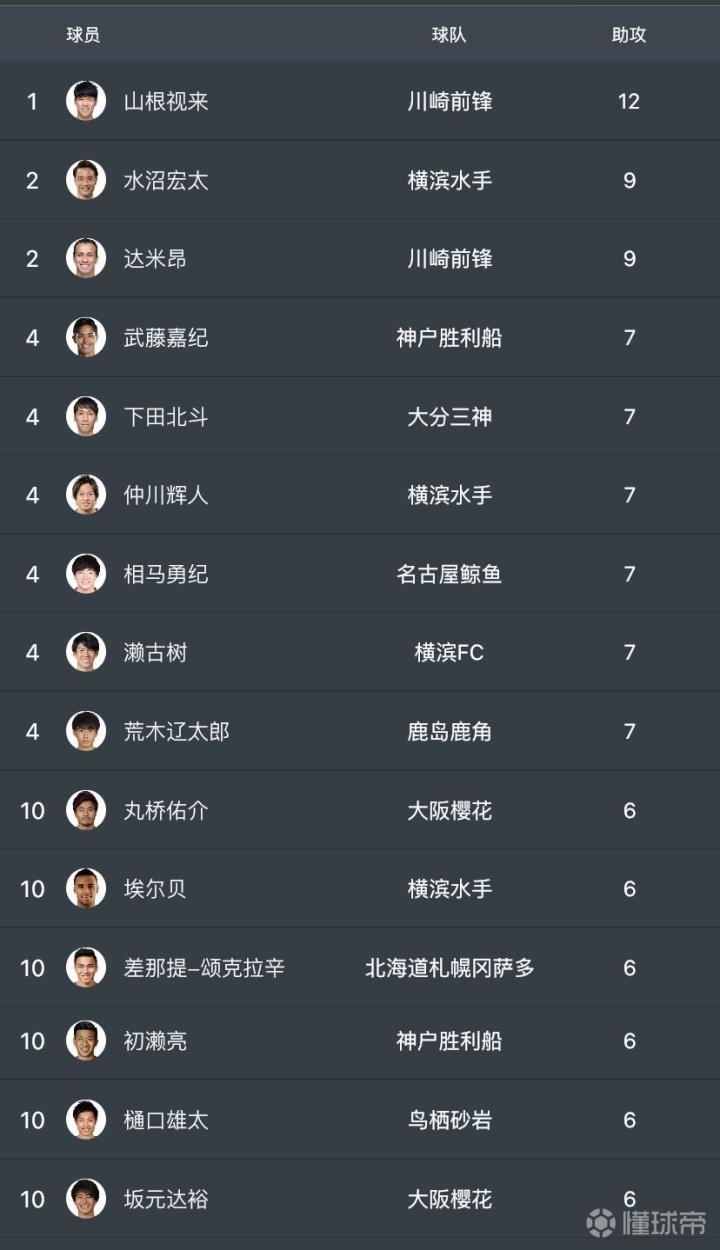Open 荒木辽太郎's player details

(176, 731)
